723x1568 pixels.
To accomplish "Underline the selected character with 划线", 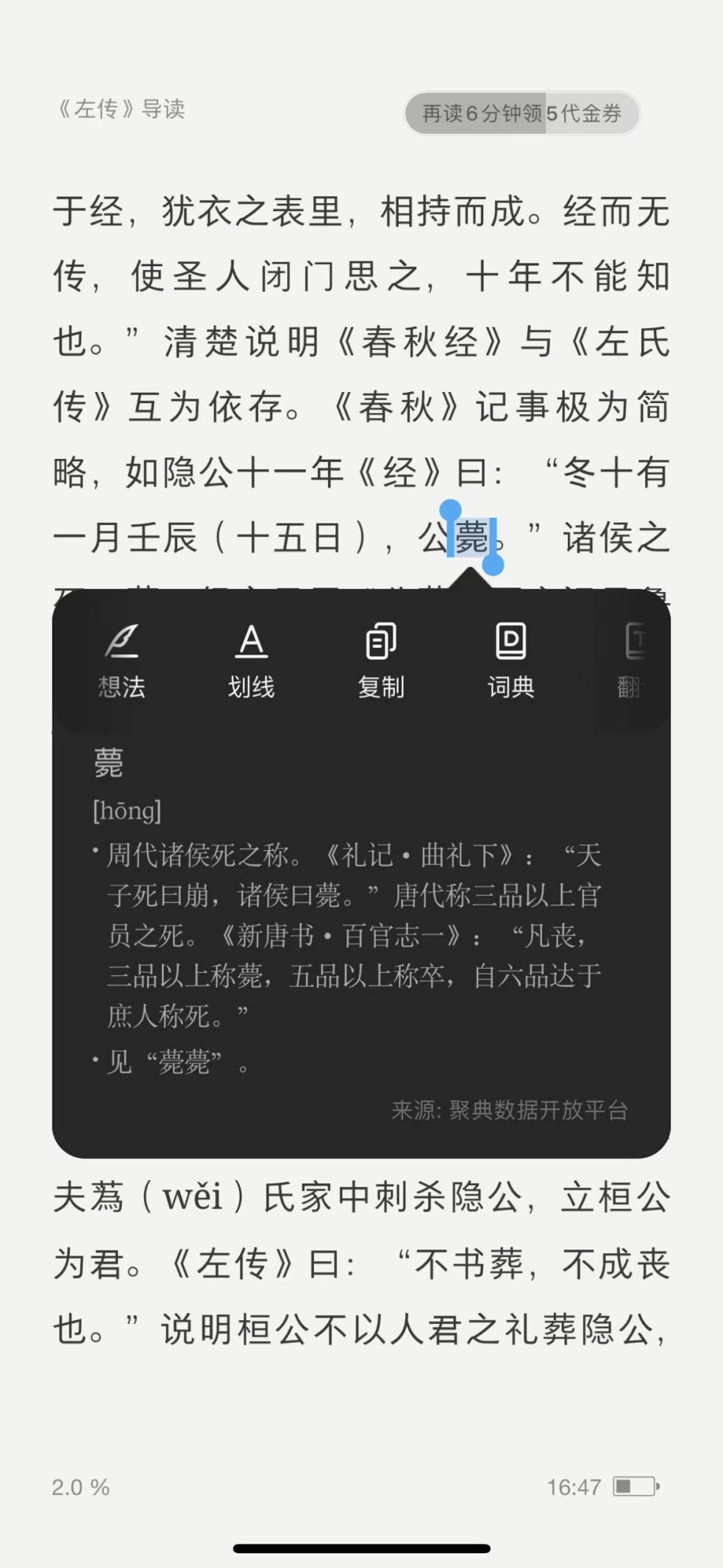I will point(251,660).
